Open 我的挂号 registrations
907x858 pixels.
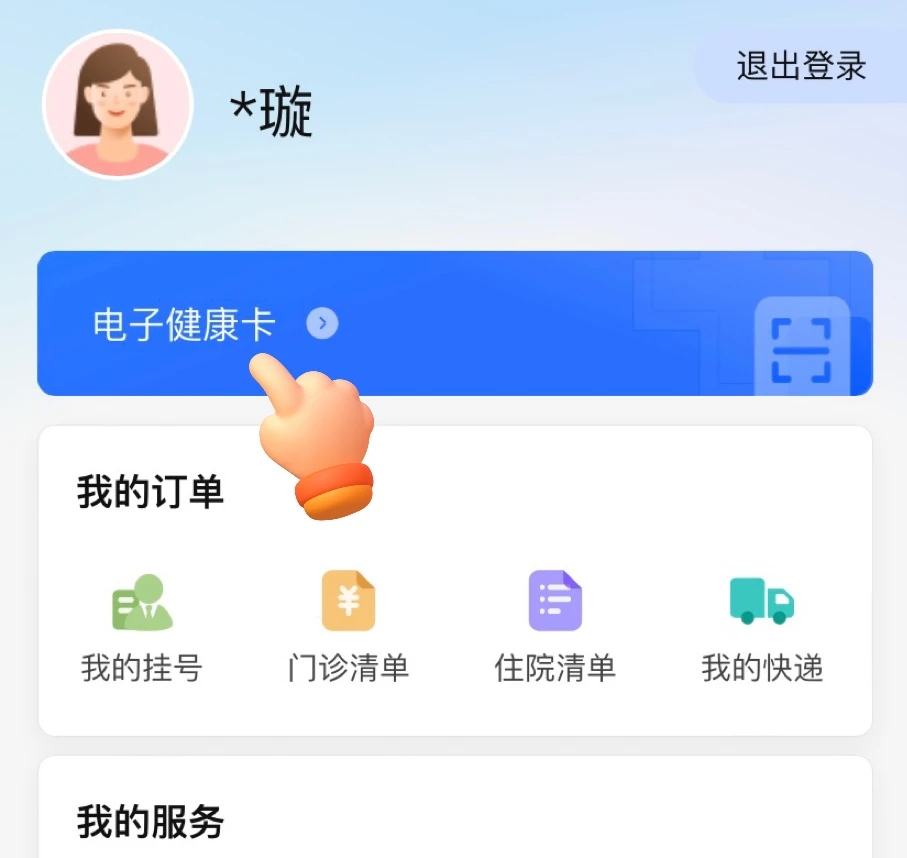point(142,625)
